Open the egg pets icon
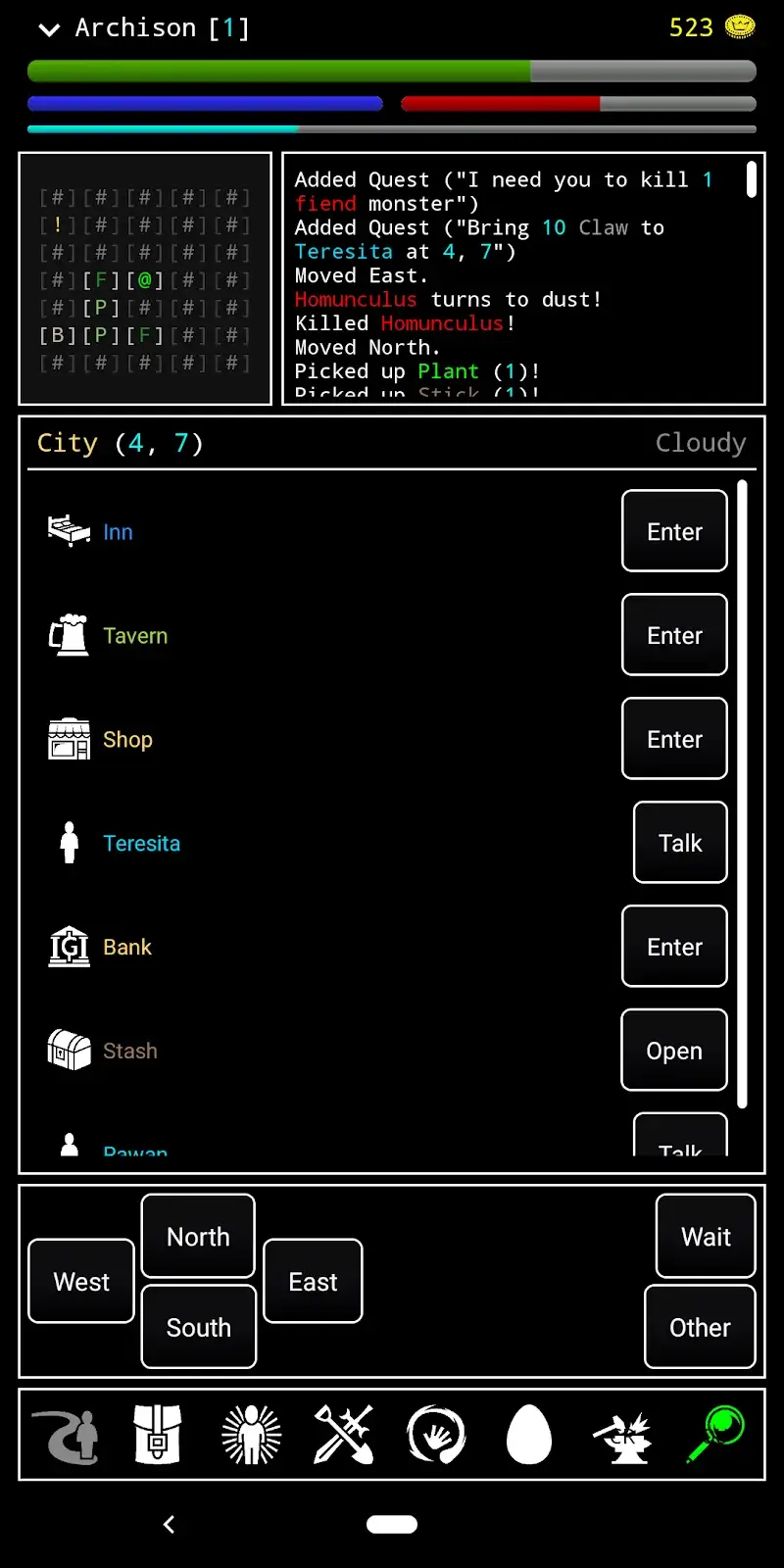The width and height of the screenshot is (784, 1568). [528, 1435]
